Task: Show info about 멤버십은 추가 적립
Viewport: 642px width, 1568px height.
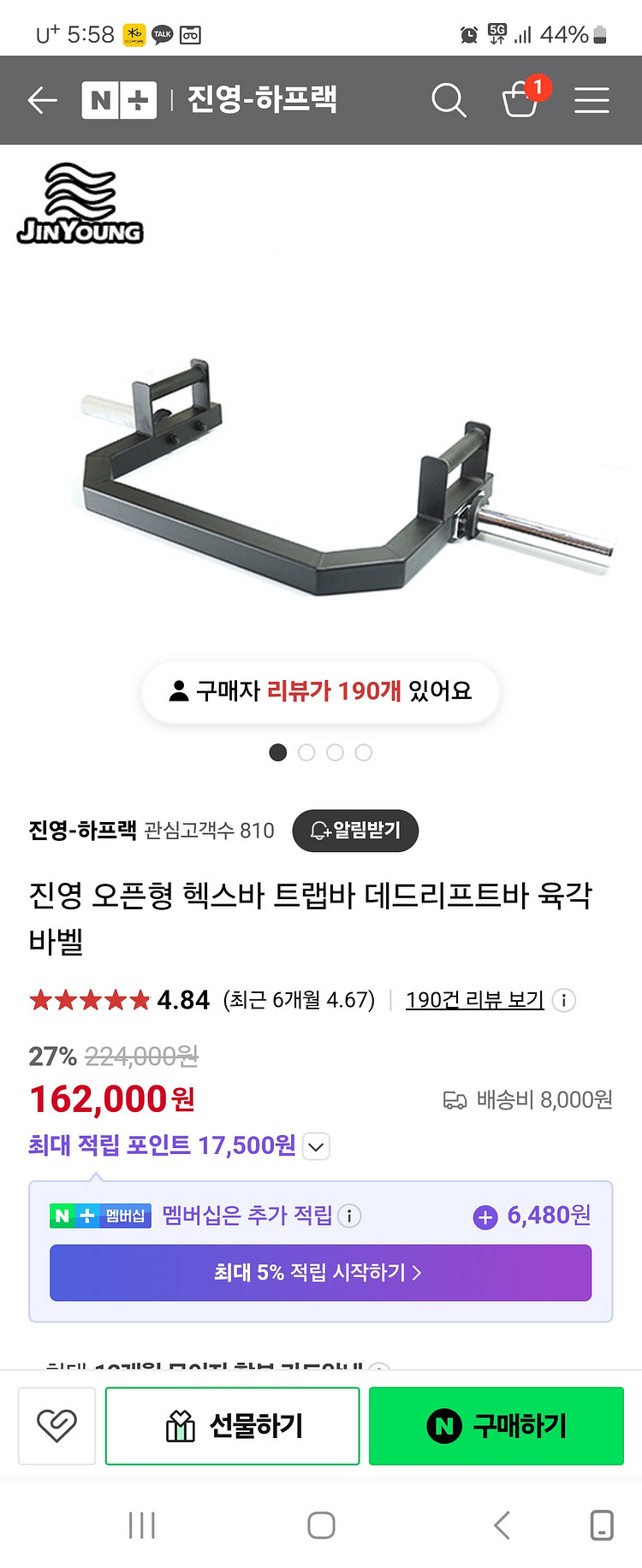Action: point(349,1216)
